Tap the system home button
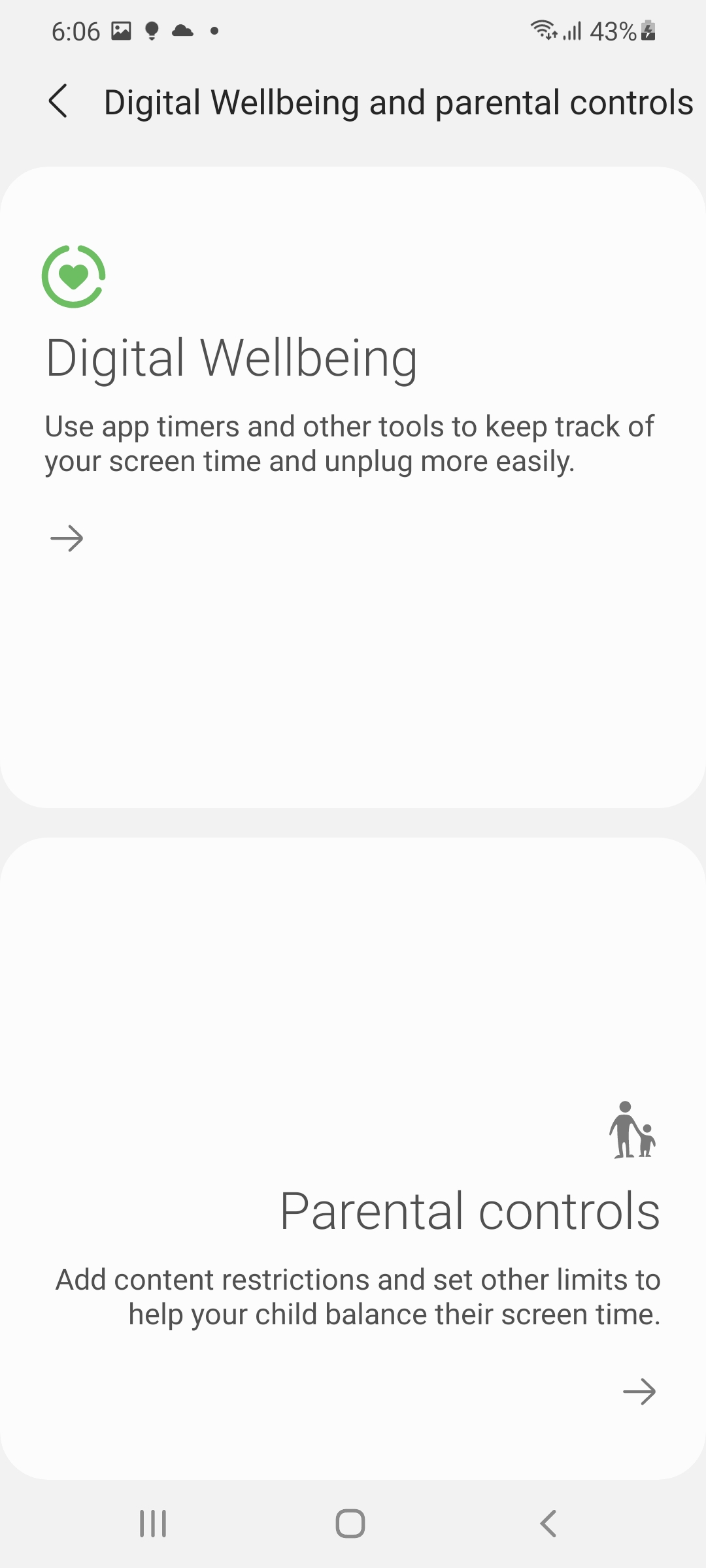706x1568 pixels. [350, 1524]
